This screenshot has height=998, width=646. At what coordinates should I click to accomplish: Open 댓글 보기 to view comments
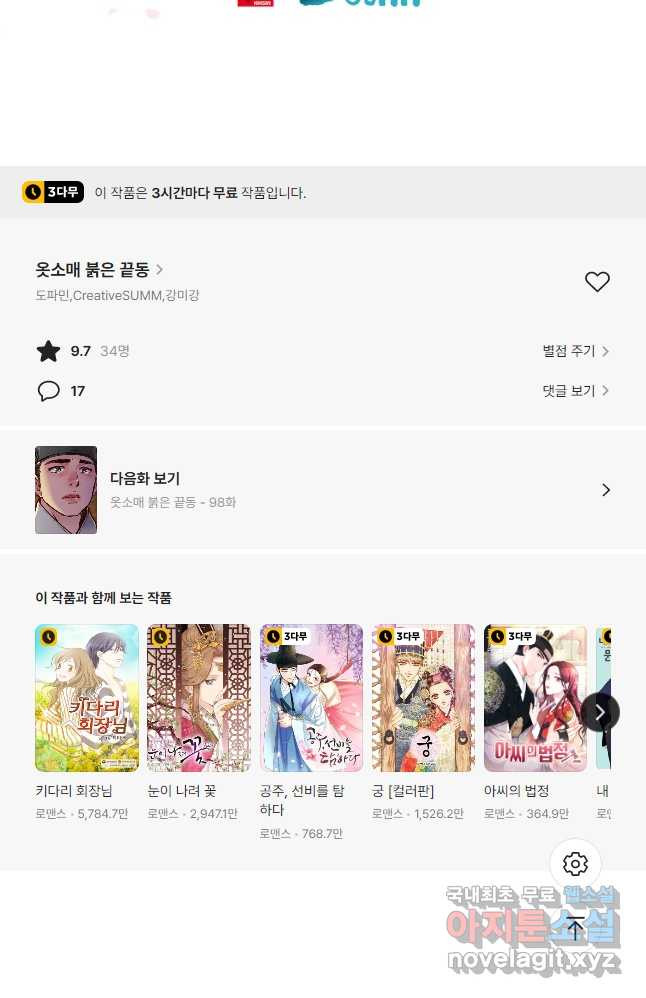coord(575,391)
